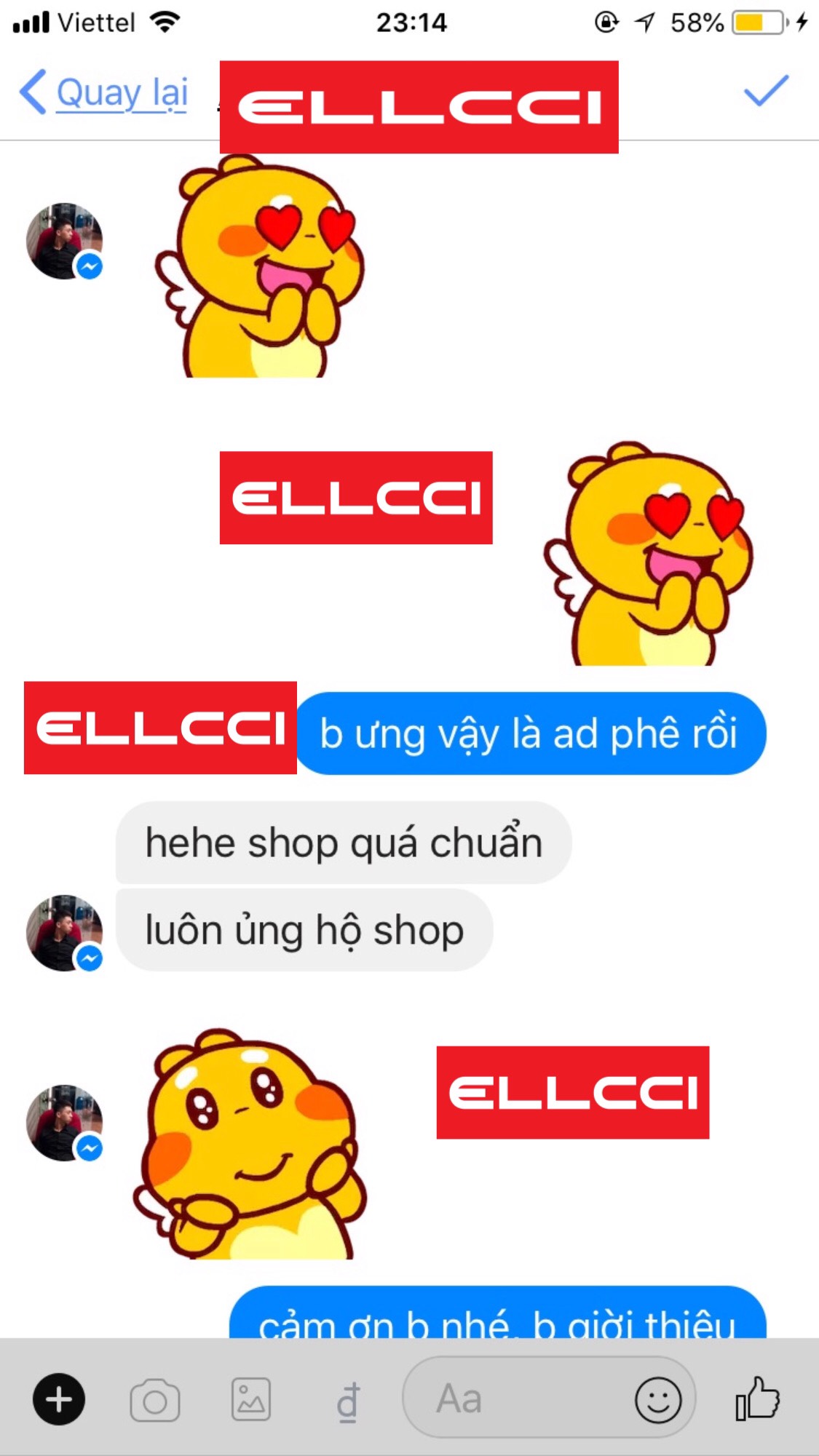Open the emoji picker in the message field
Viewport: 819px width, 1456px height.
tap(658, 1399)
